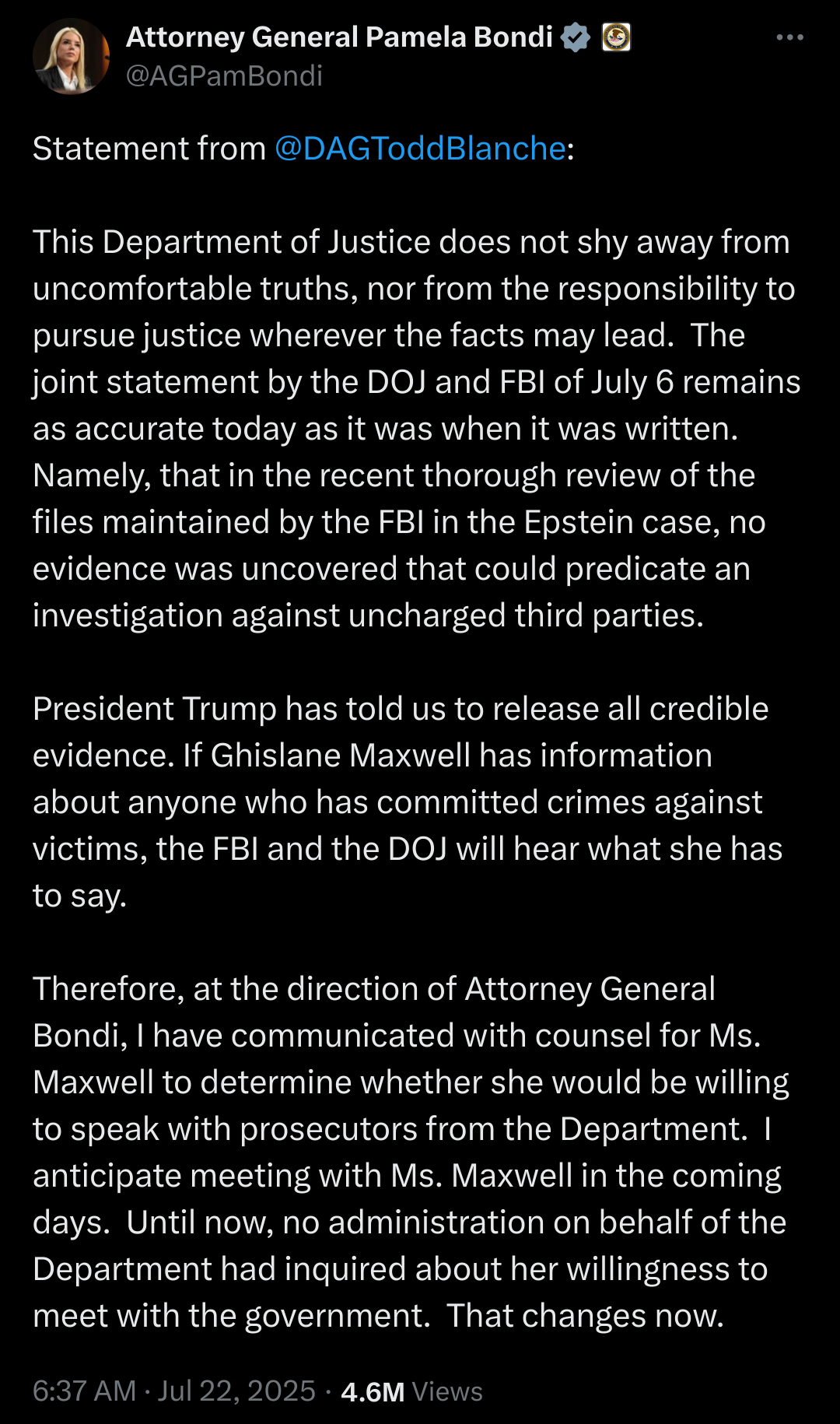Tap the Attorney General Pamela Bondi name
This screenshot has height=1424, width=840.
(339, 37)
